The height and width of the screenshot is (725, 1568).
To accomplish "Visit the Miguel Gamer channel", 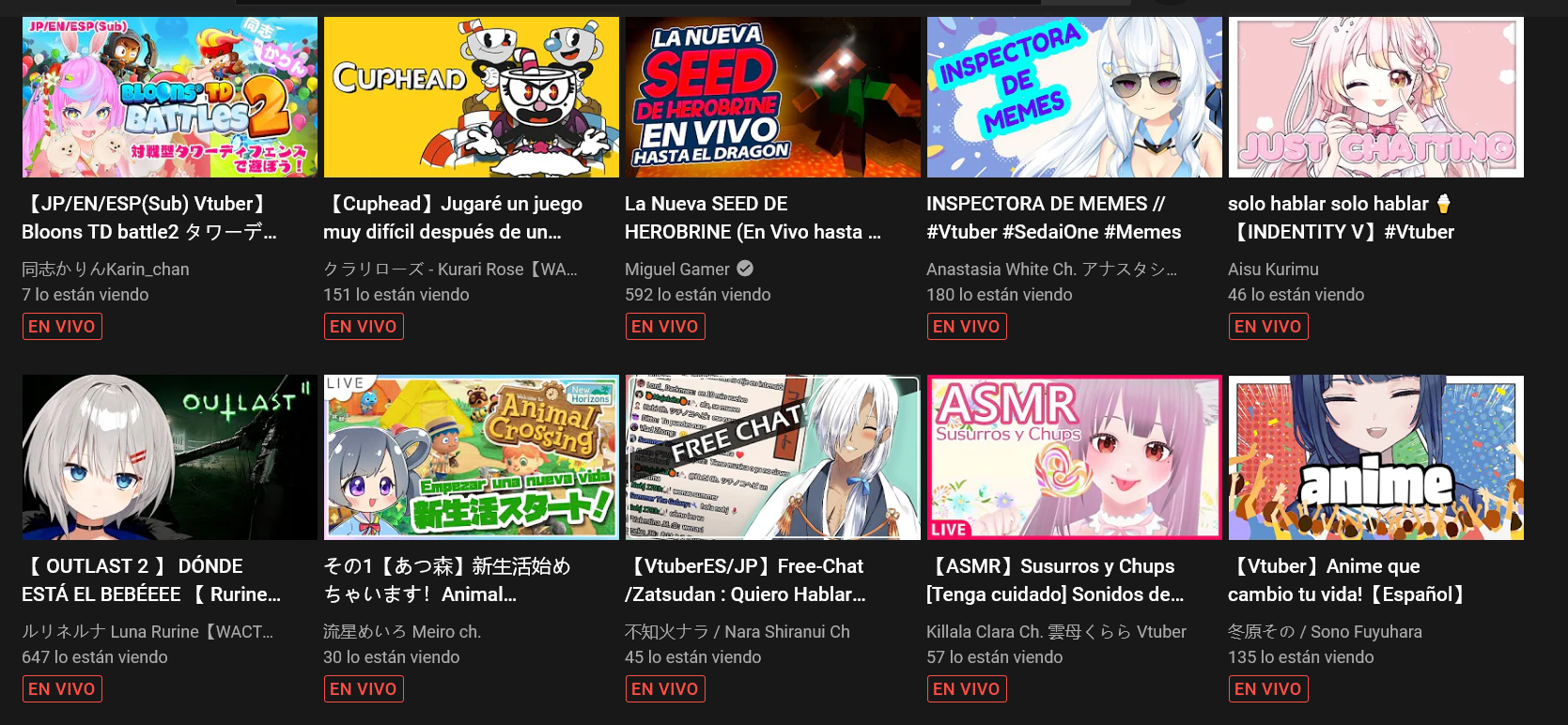I will [677, 270].
